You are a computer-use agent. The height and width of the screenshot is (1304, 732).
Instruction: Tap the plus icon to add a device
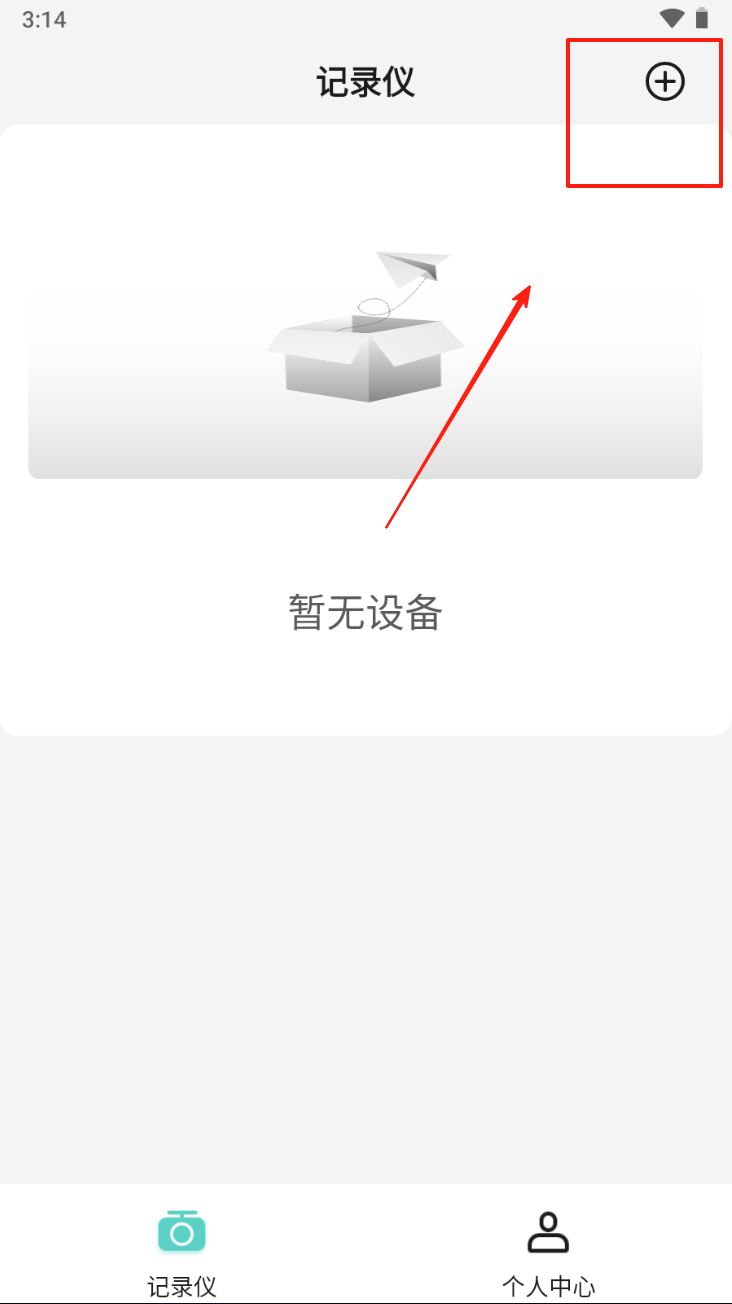pyautogui.click(x=665, y=82)
